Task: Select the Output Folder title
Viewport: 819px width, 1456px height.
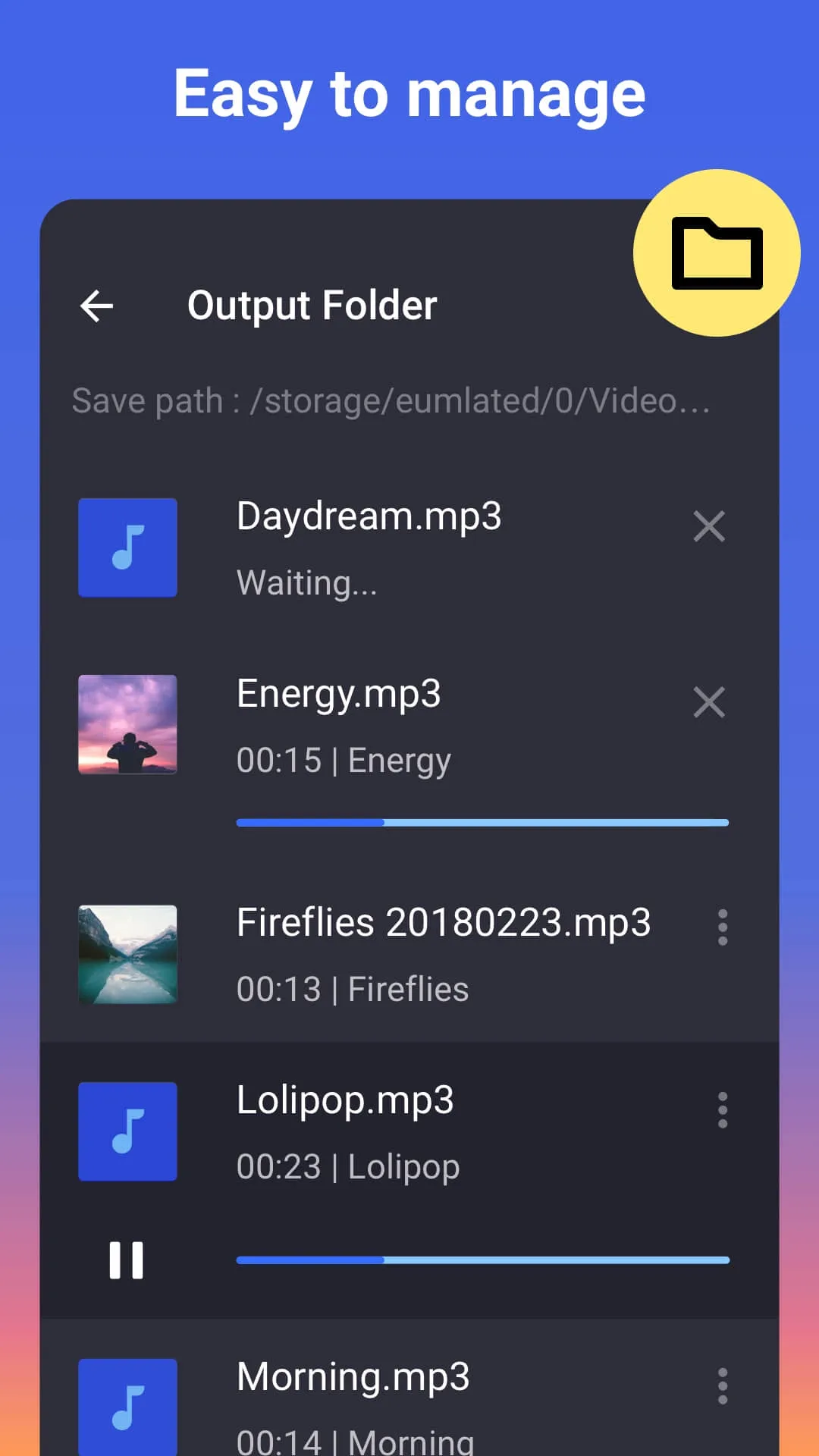Action: click(x=312, y=306)
